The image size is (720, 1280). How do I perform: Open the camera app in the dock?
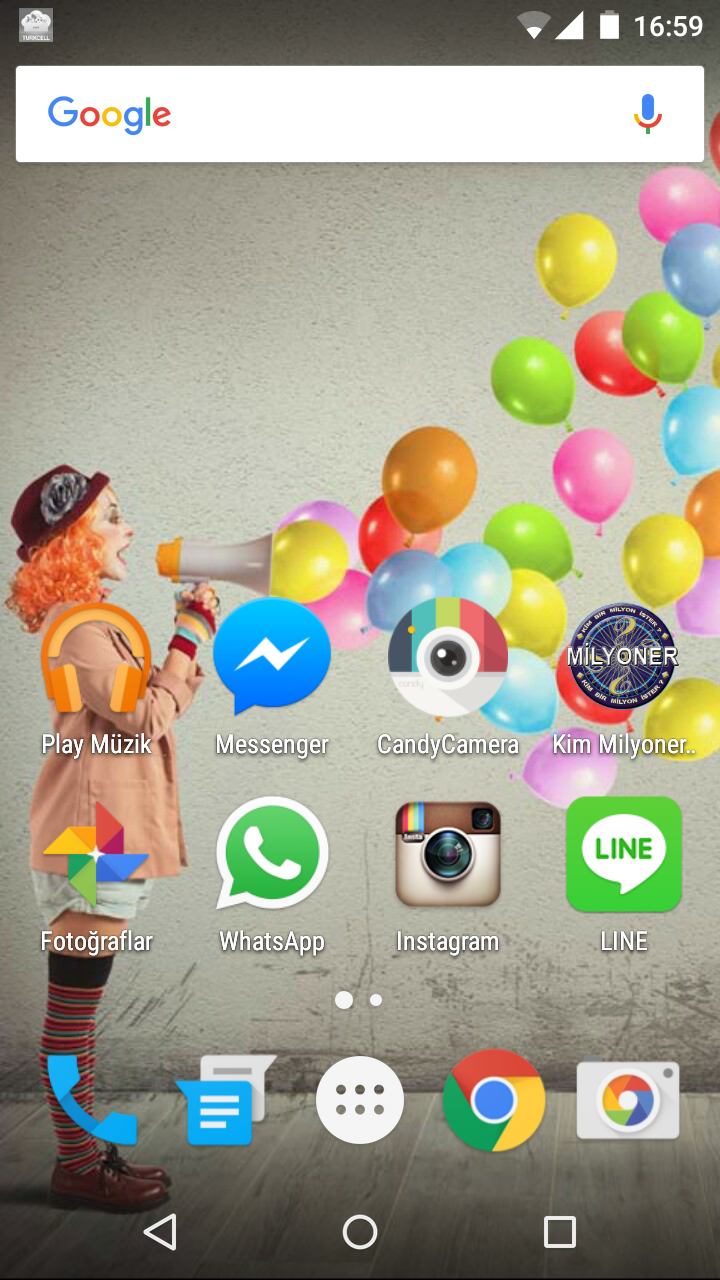point(628,1100)
